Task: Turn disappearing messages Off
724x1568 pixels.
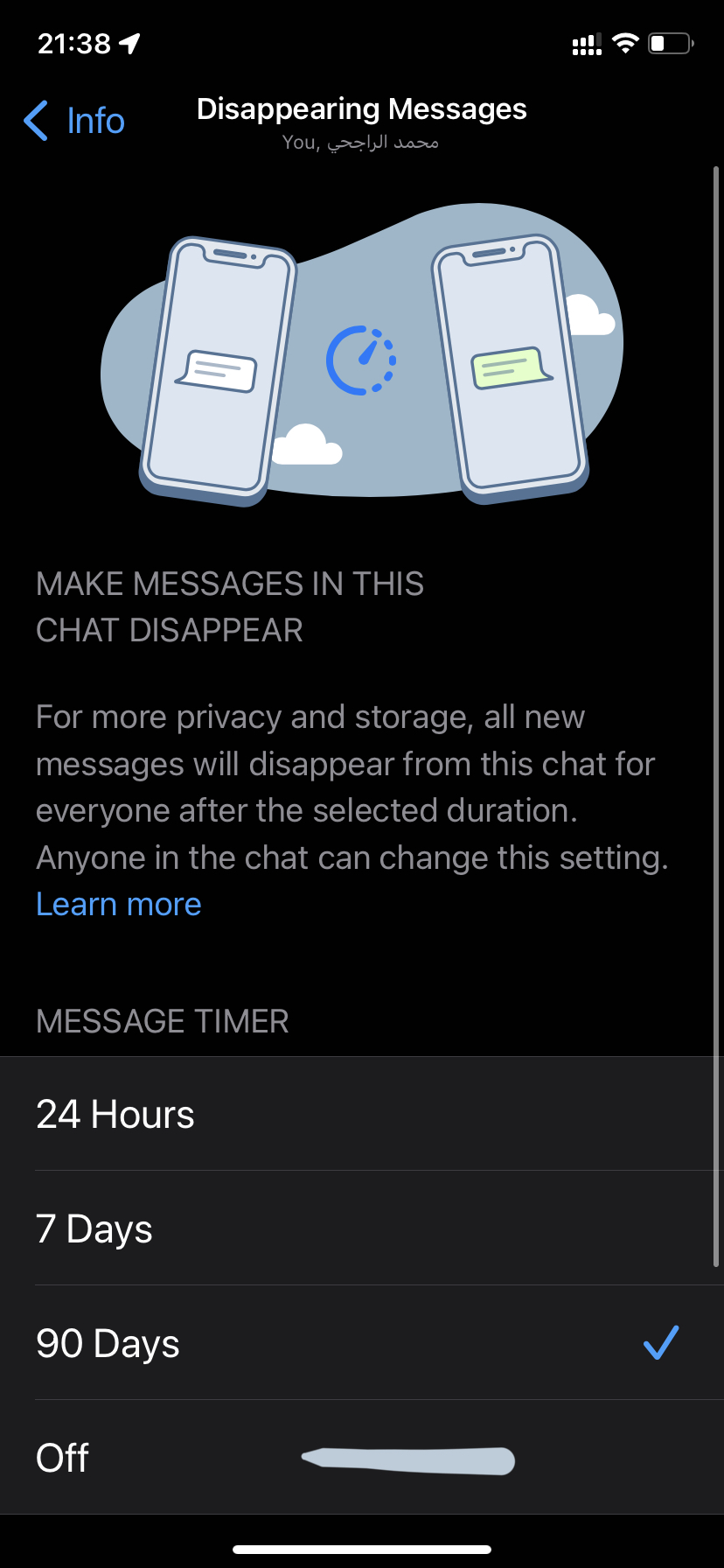Action: tap(362, 1458)
